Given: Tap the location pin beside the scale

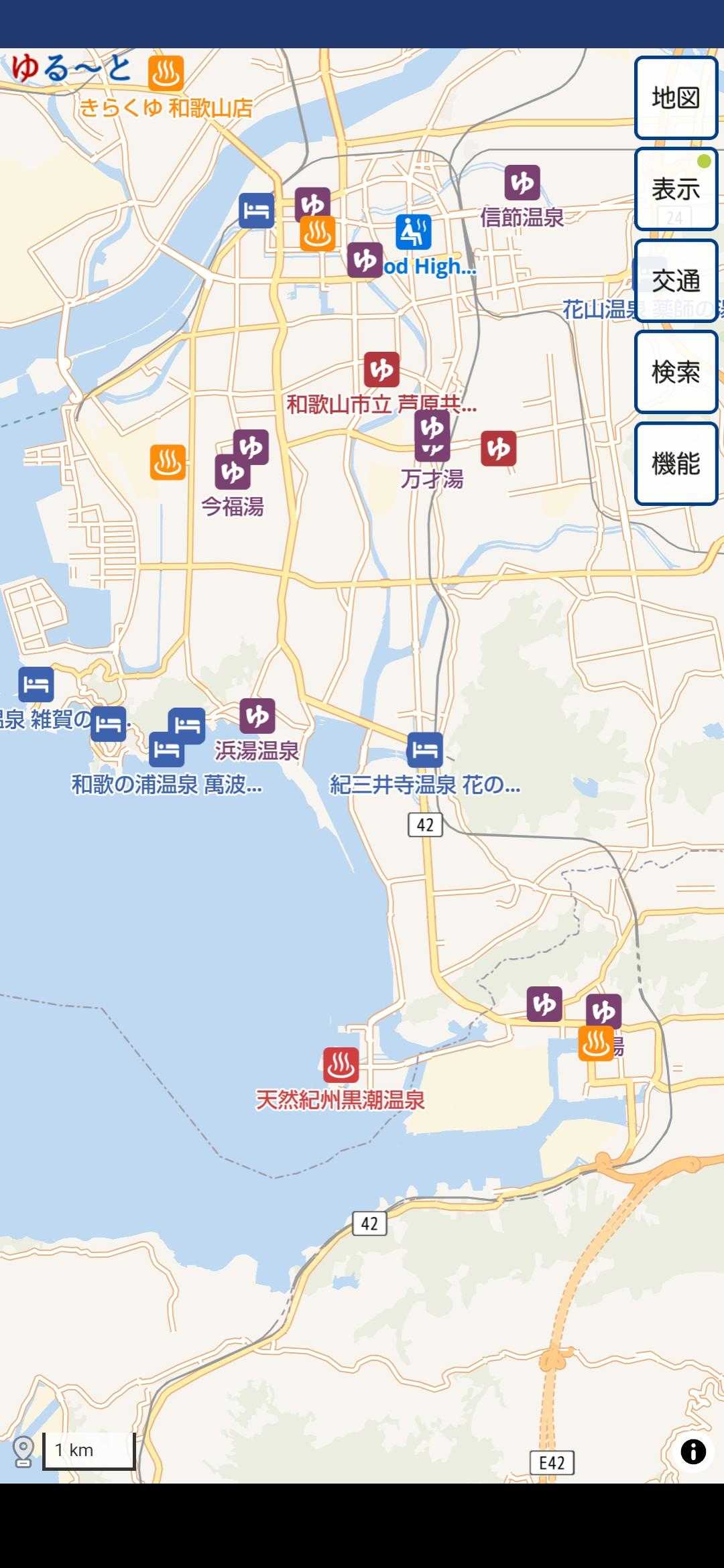Looking at the screenshot, I should coord(23,1451).
